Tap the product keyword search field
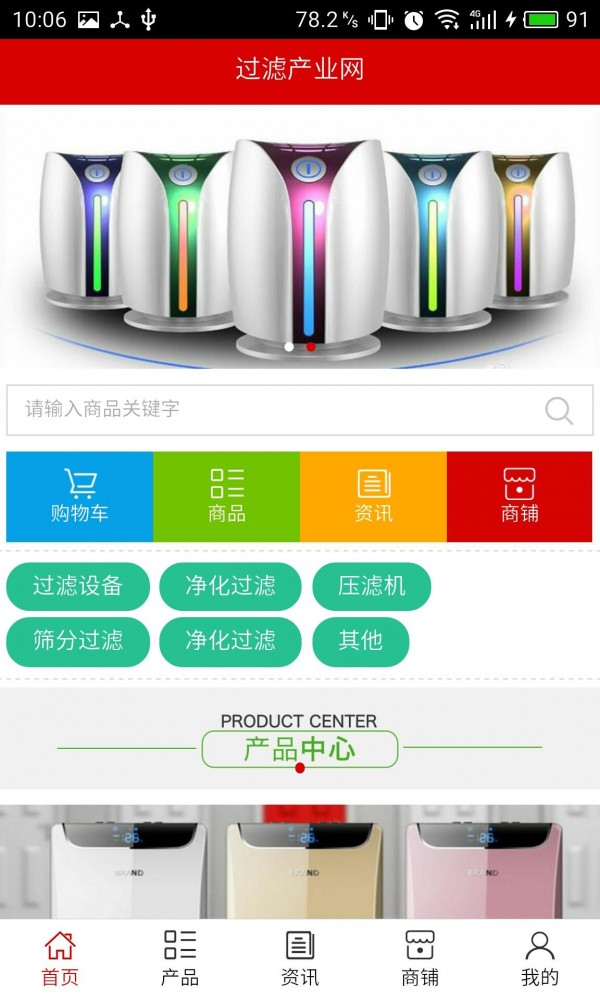 click(270, 410)
